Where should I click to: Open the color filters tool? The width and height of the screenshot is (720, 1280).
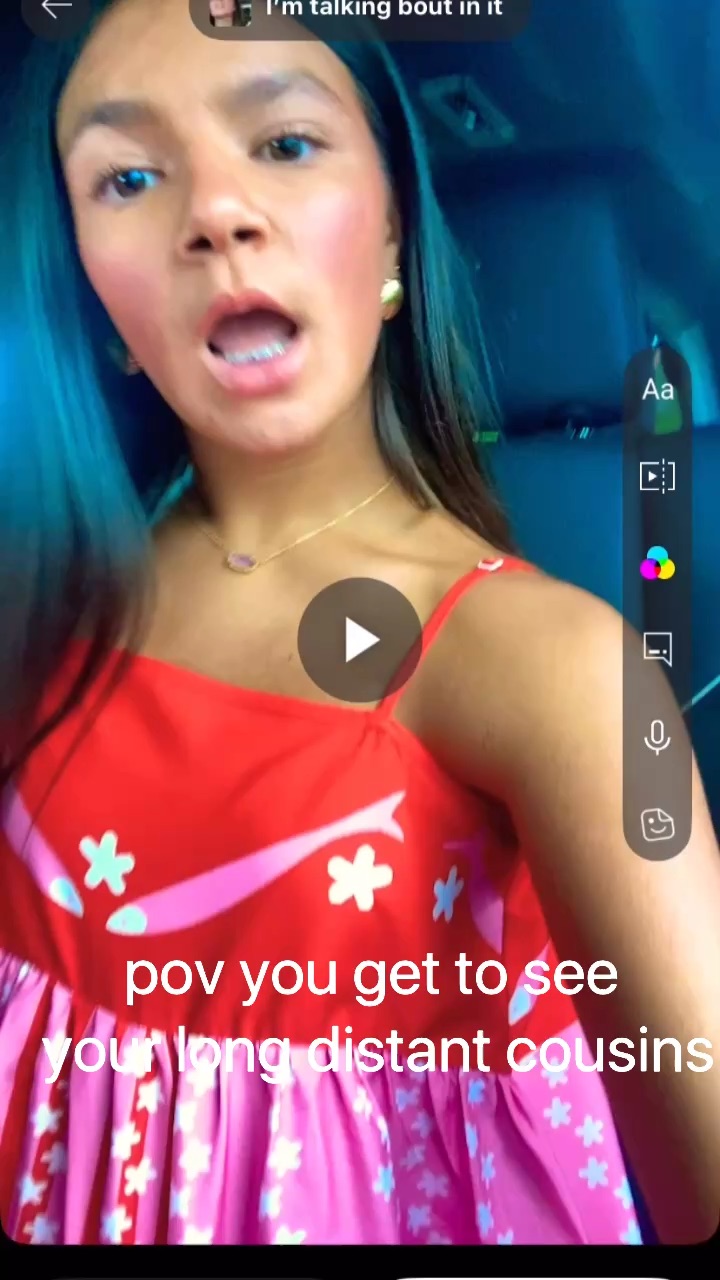(657, 564)
